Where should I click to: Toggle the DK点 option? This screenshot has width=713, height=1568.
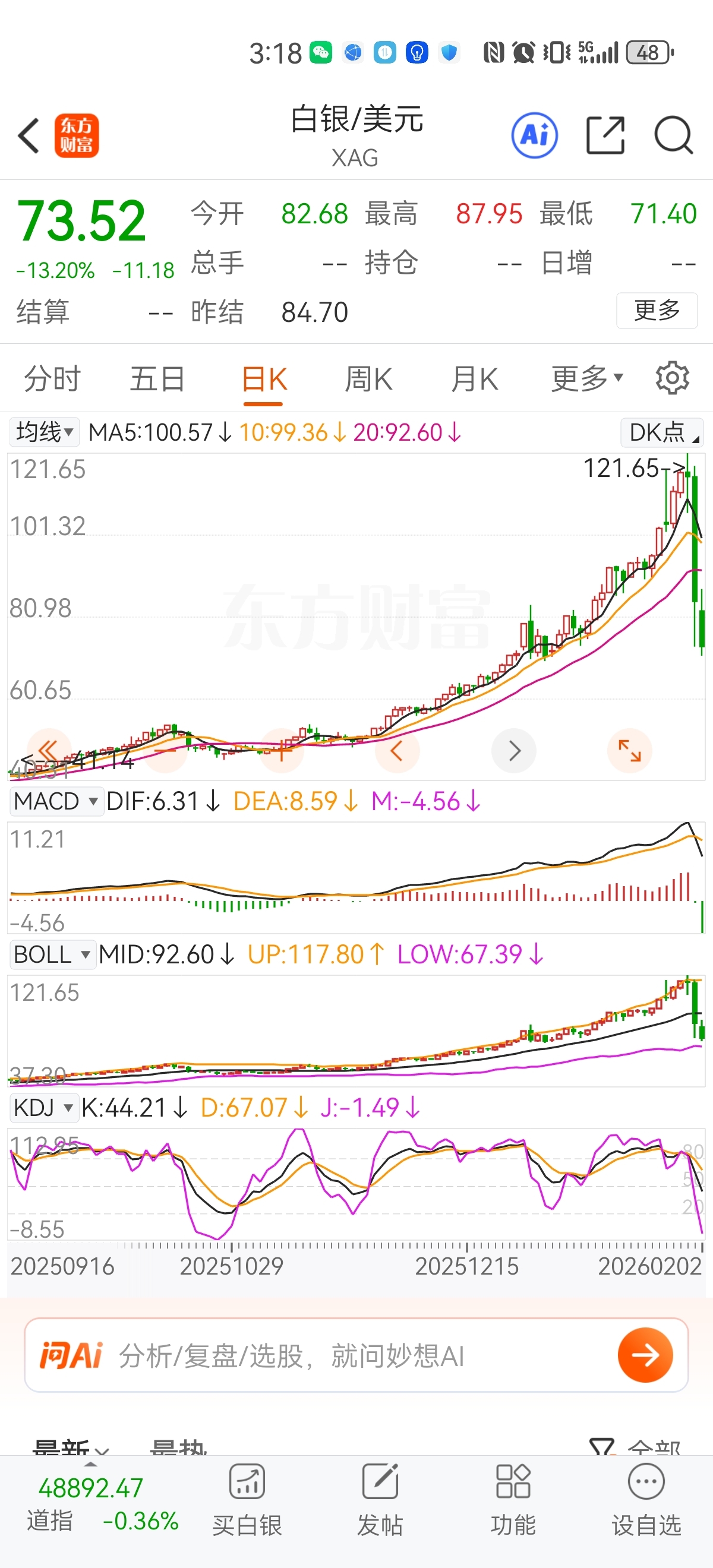click(662, 432)
